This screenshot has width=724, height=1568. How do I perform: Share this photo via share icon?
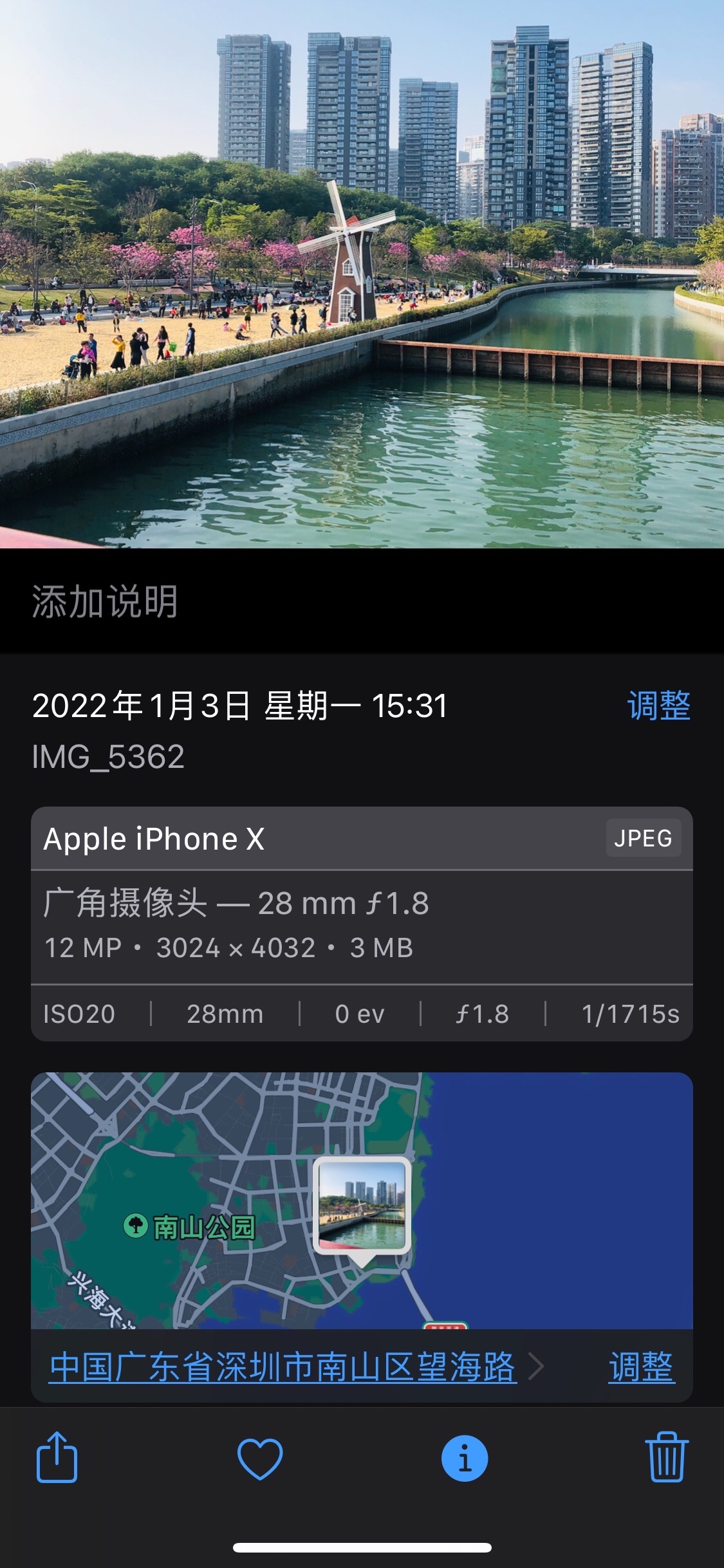click(57, 1457)
